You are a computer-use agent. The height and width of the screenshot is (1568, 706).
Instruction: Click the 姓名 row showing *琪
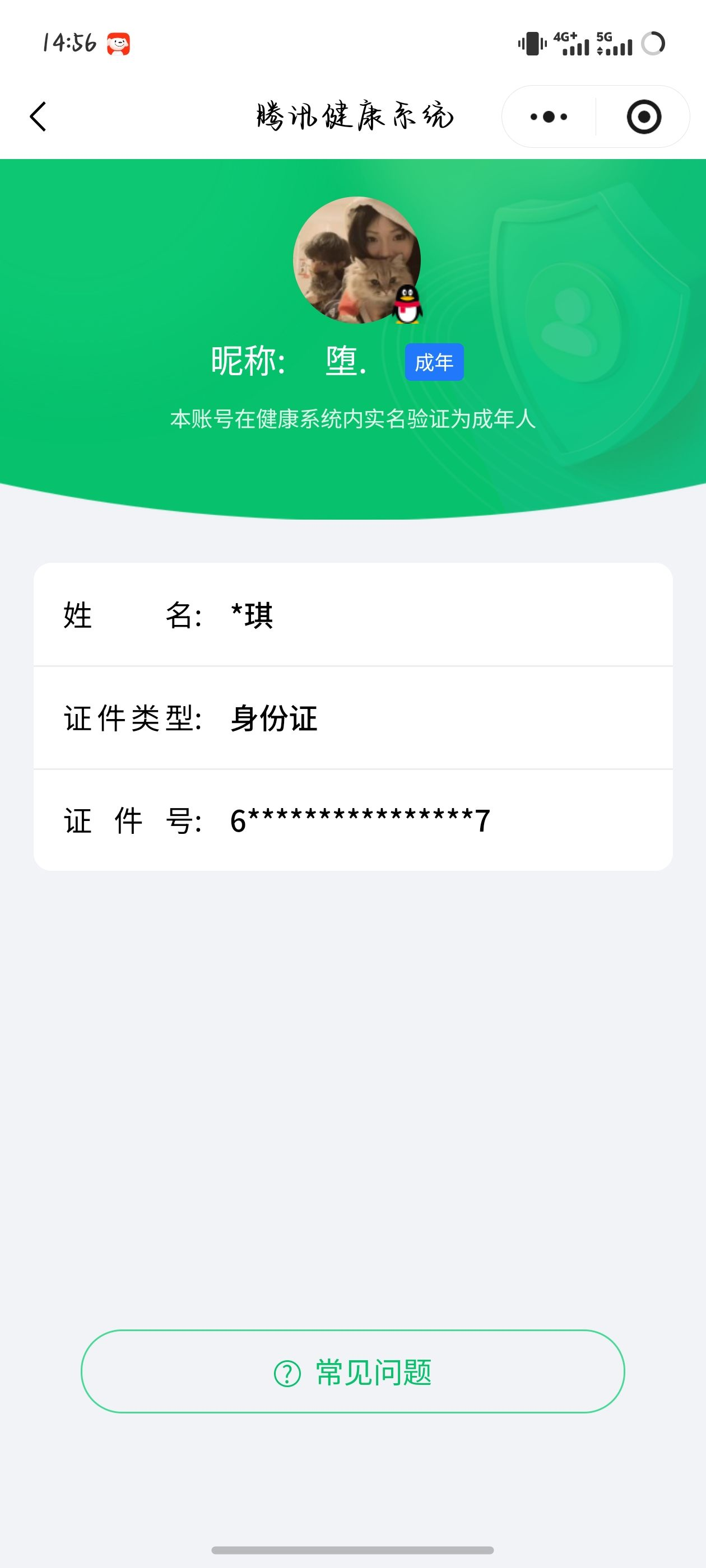point(352,616)
